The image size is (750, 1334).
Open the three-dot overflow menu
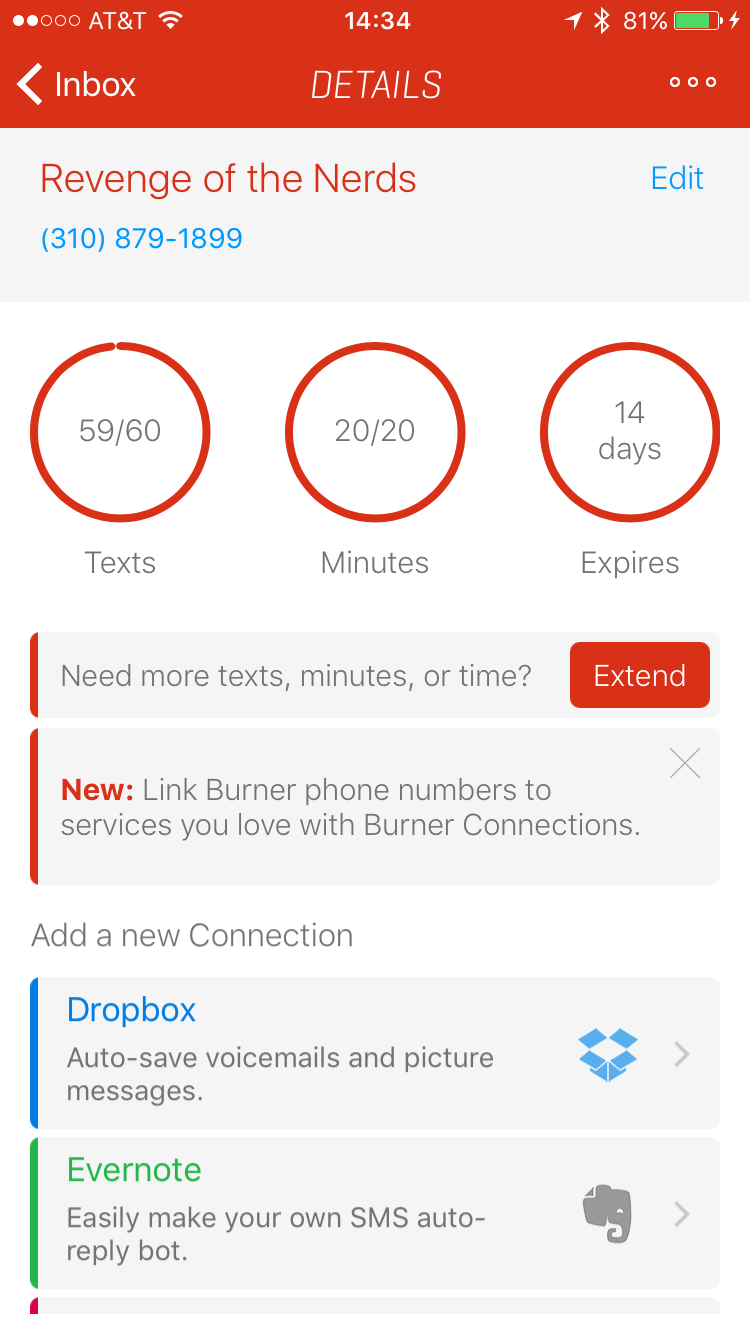click(x=693, y=83)
